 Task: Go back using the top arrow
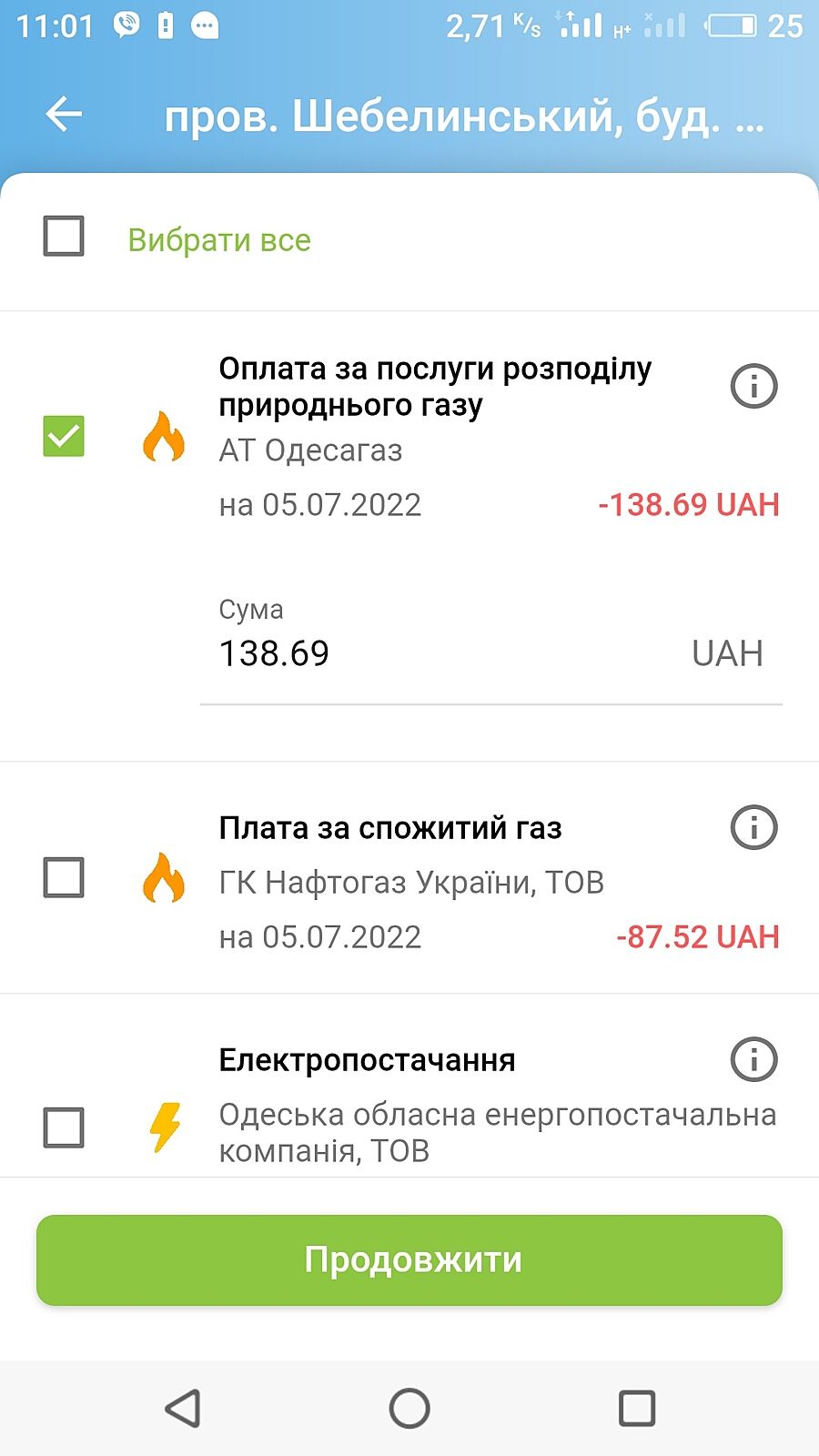[x=64, y=115]
